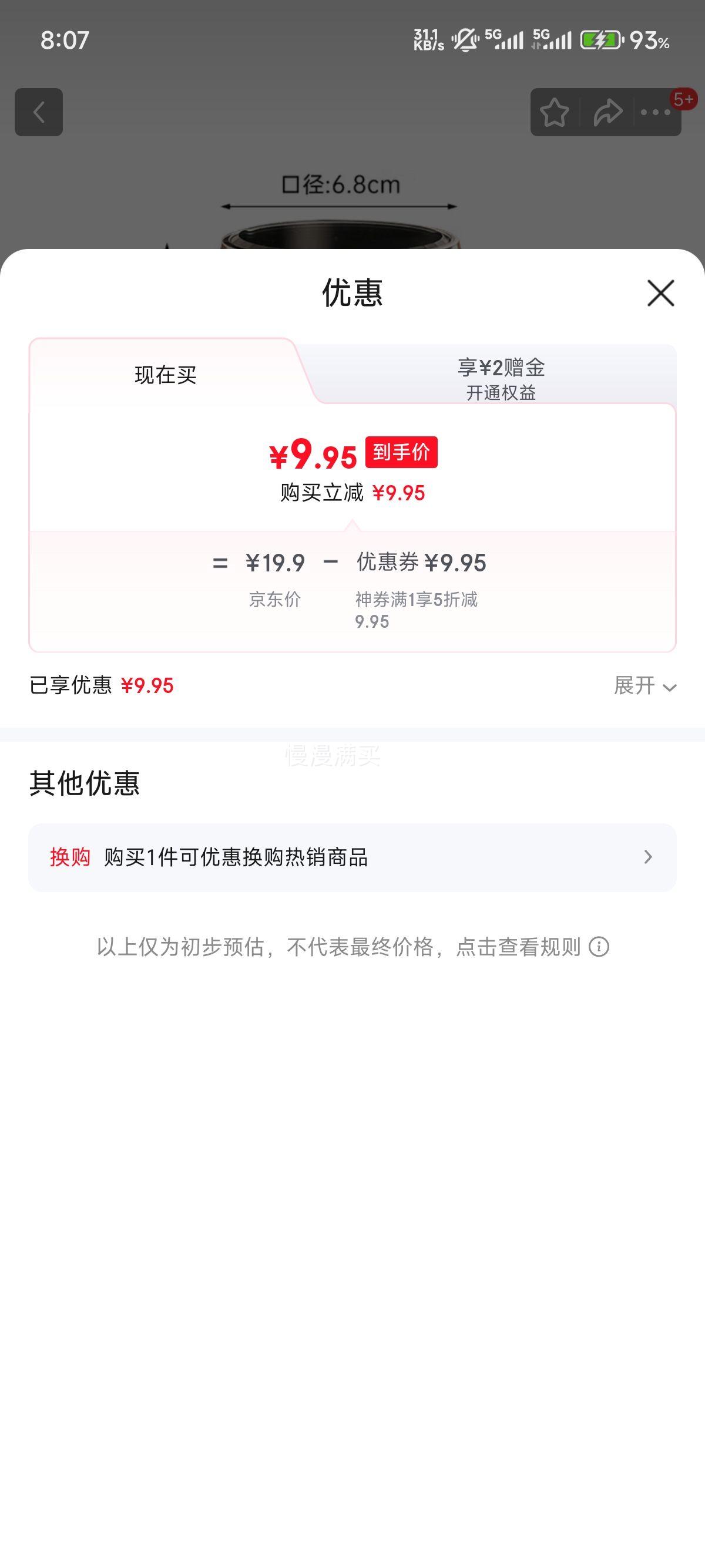Open the 换购 hot-sale exchange offer
Viewport: 705px width, 1568px height.
coord(352,857)
